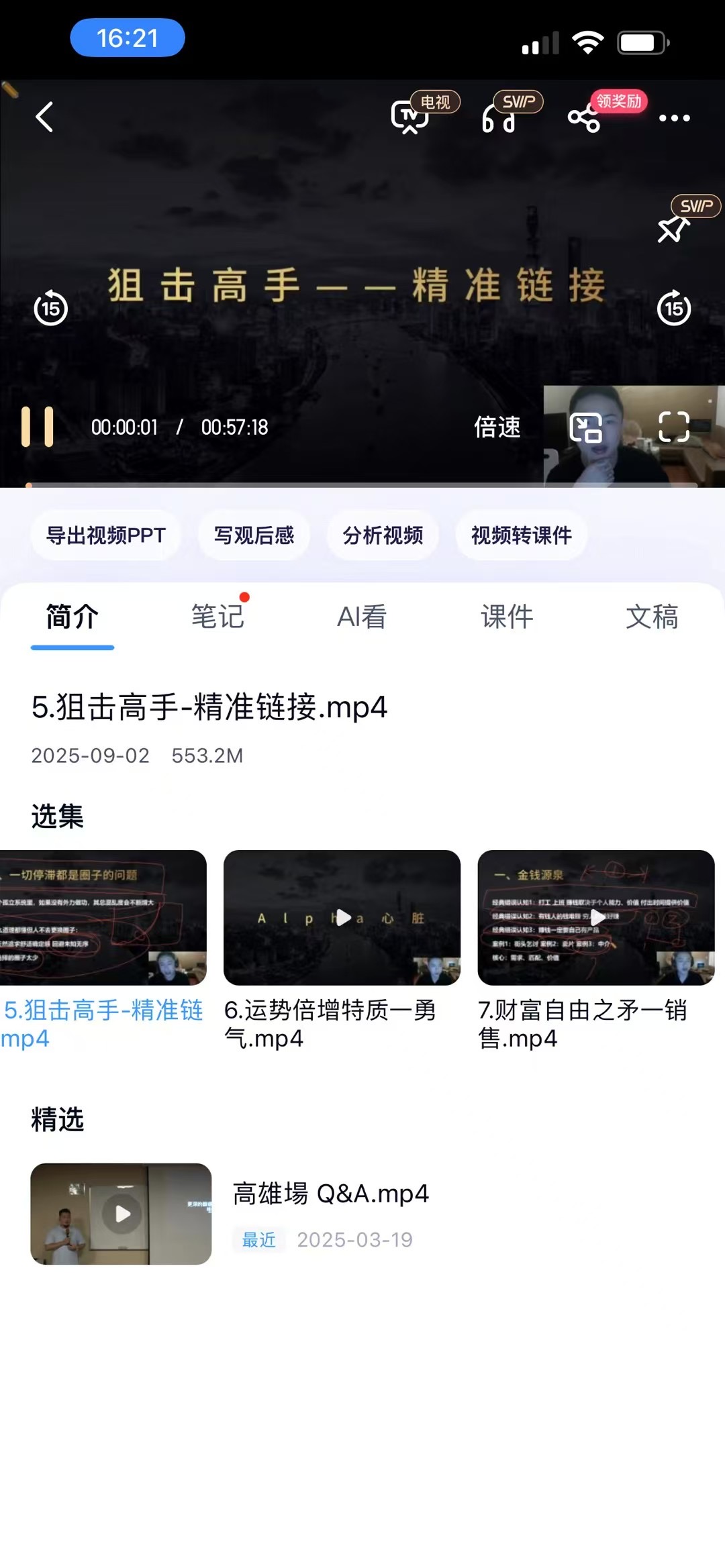Open the 文稿 tab
Viewport: 725px width, 1568px height.
pos(652,617)
